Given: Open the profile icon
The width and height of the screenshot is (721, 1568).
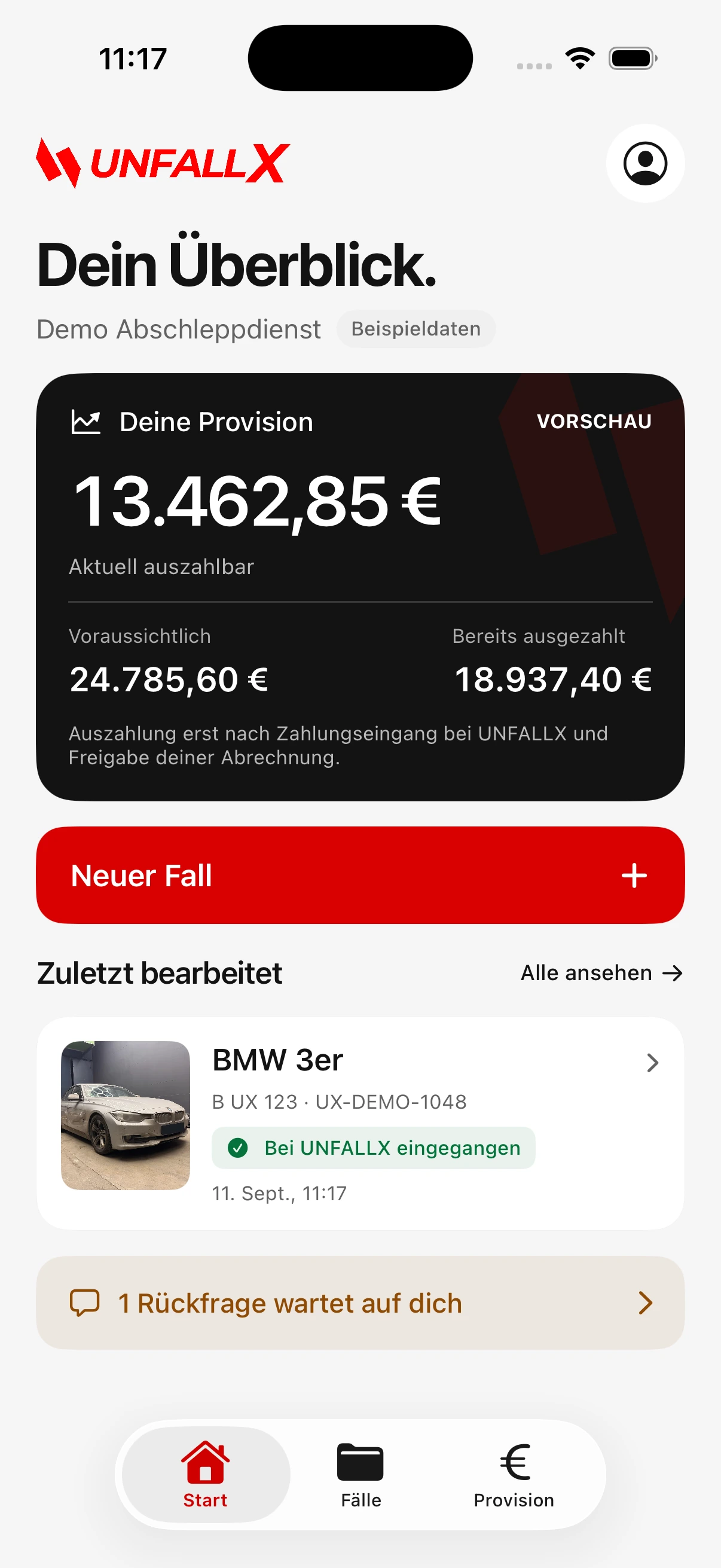Looking at the screenshot, I should (x=645, y=163).
